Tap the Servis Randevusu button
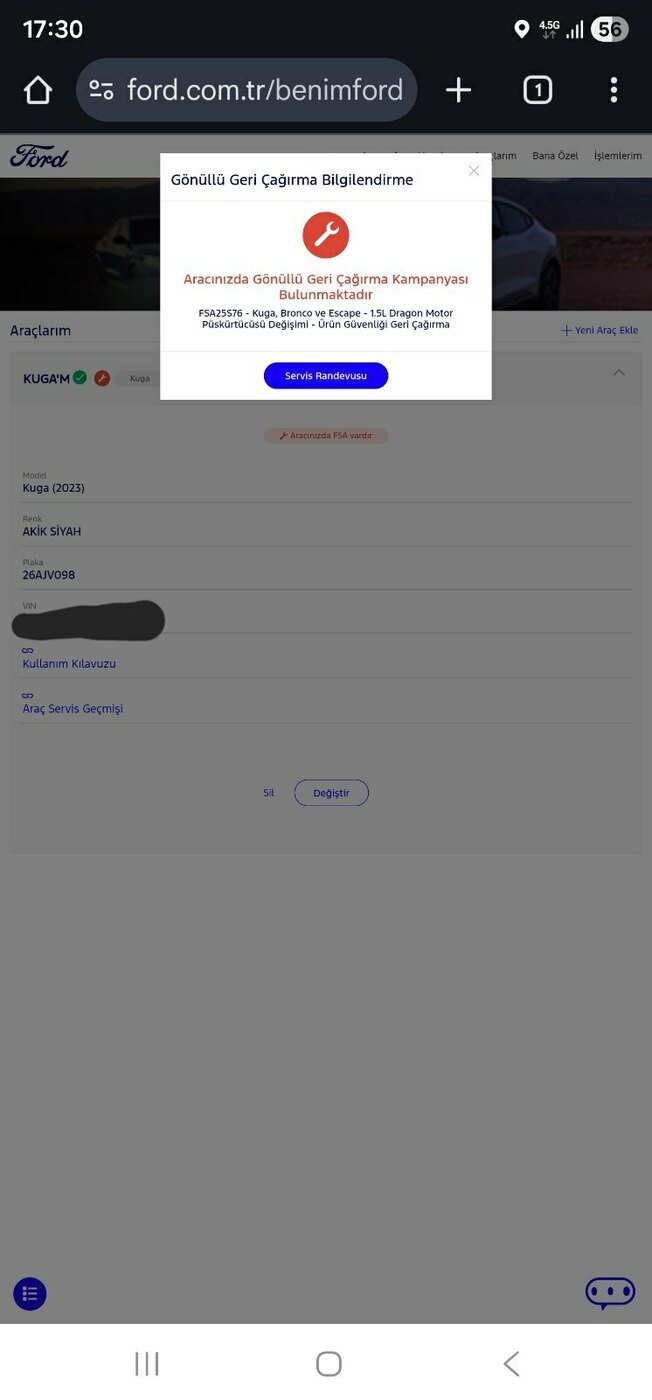This screenshot has height=1400, width=652. coord(325,376)
